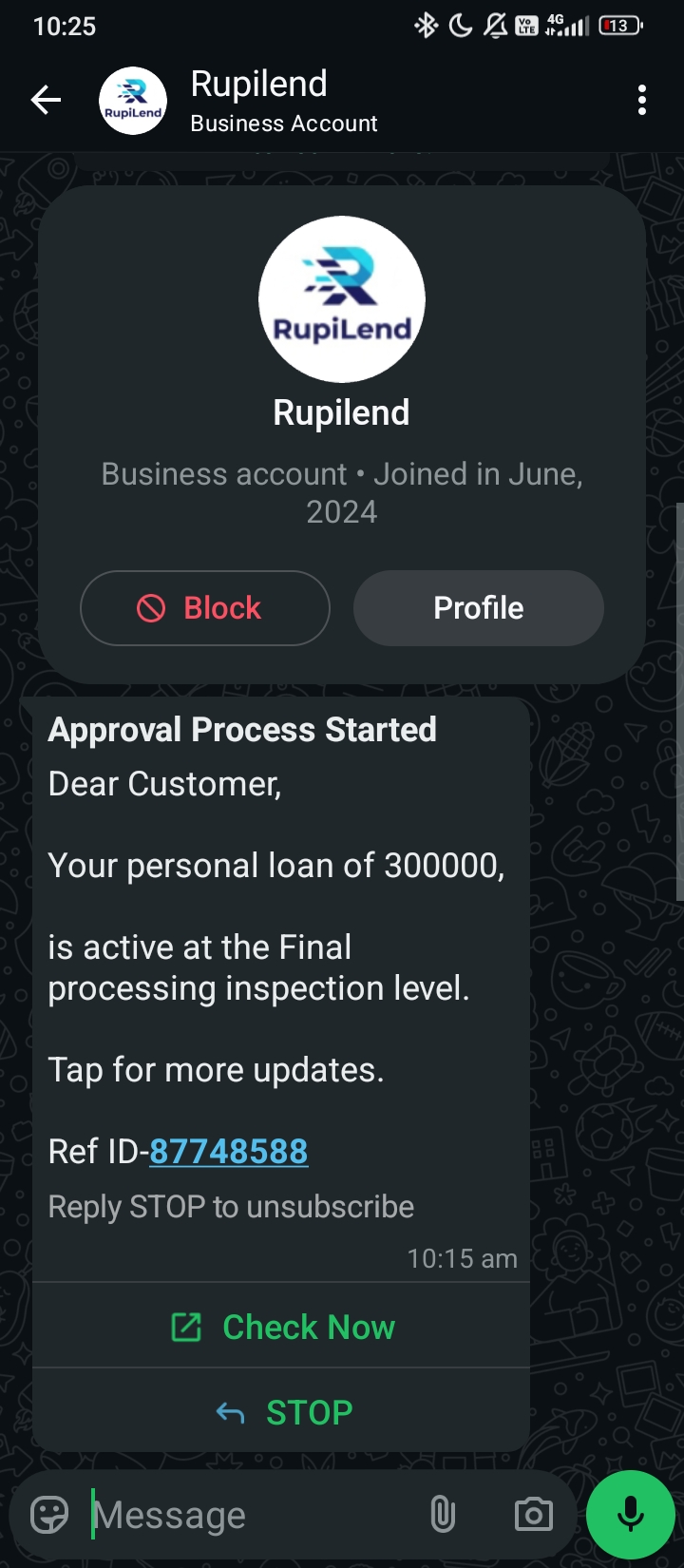Image resolution: width=684 pixels, height=1568 pixels.
Task: Go back from the Rupilend chat
Action: click(46, 100)
